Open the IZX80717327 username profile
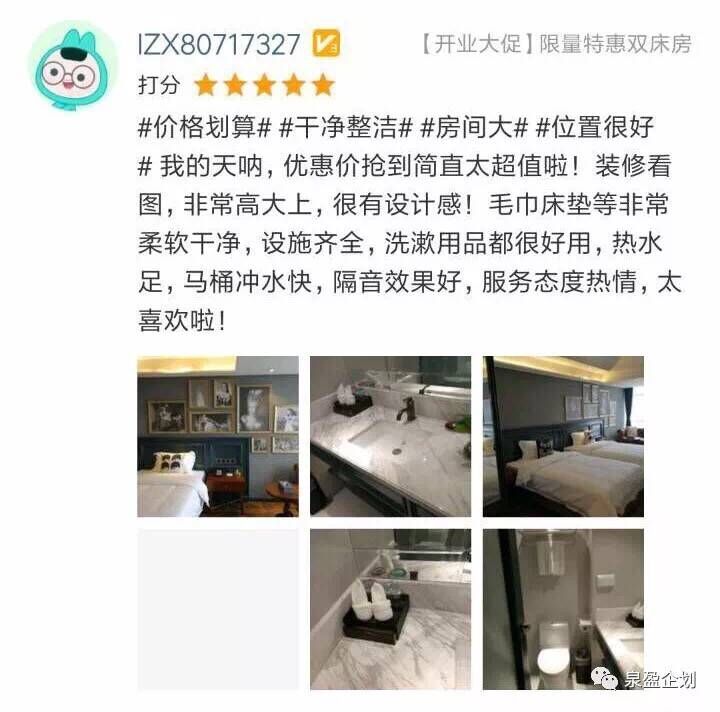The width and height of the screenshot is (720, 712). click(x=218, y=44)
